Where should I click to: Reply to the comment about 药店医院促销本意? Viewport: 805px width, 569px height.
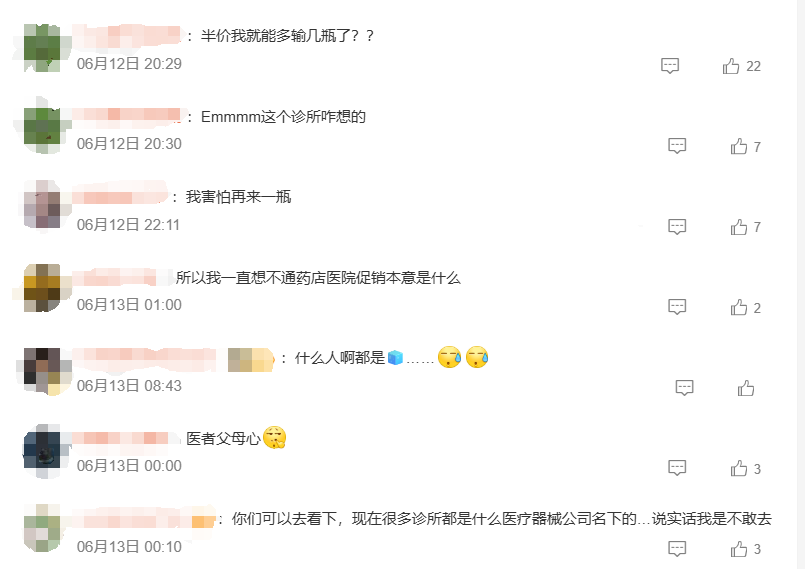pos(677,307)
